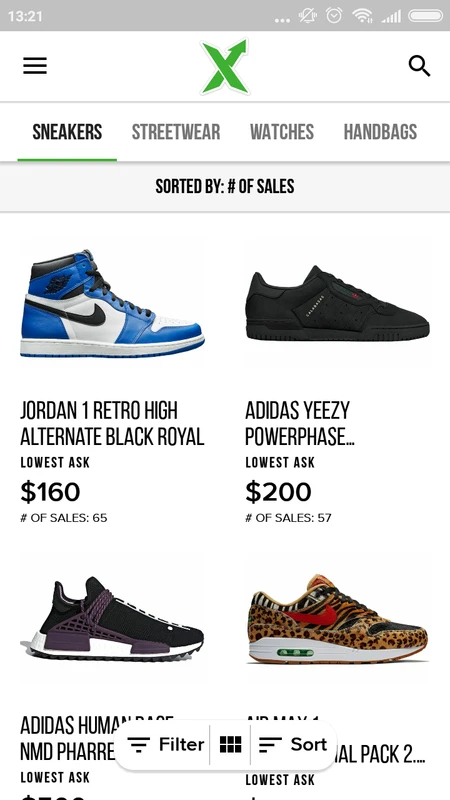Switch to the Streetwear tab
450x800 pixels.
click(176, 132)
